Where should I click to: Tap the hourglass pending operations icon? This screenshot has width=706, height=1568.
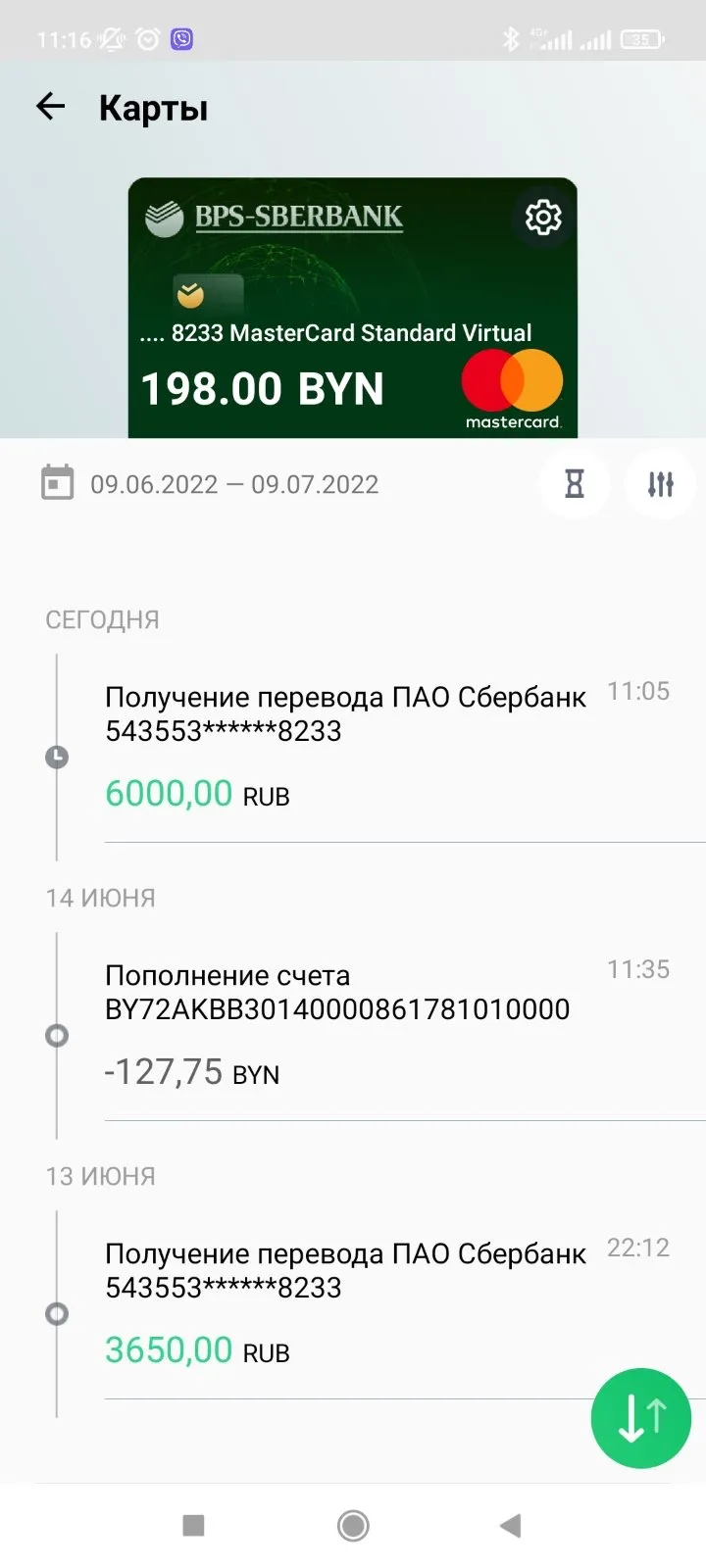click(x=575, y=483)
